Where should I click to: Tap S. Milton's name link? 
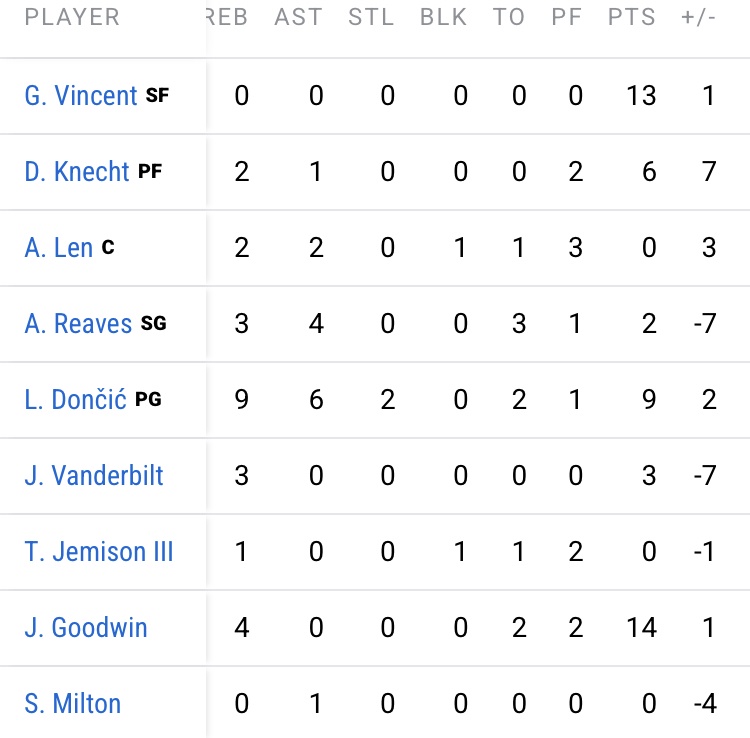(72, 704)
